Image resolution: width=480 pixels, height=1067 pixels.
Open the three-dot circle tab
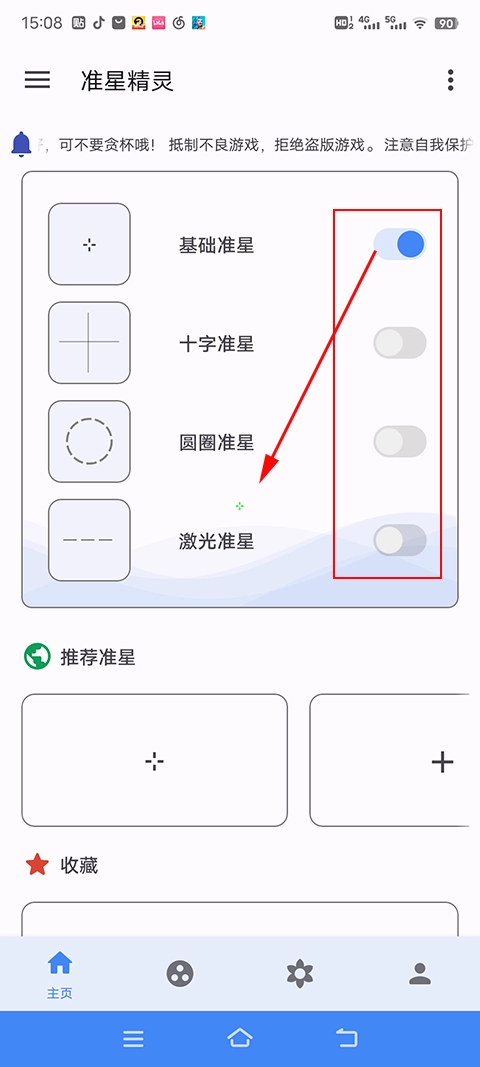point(180,974)
